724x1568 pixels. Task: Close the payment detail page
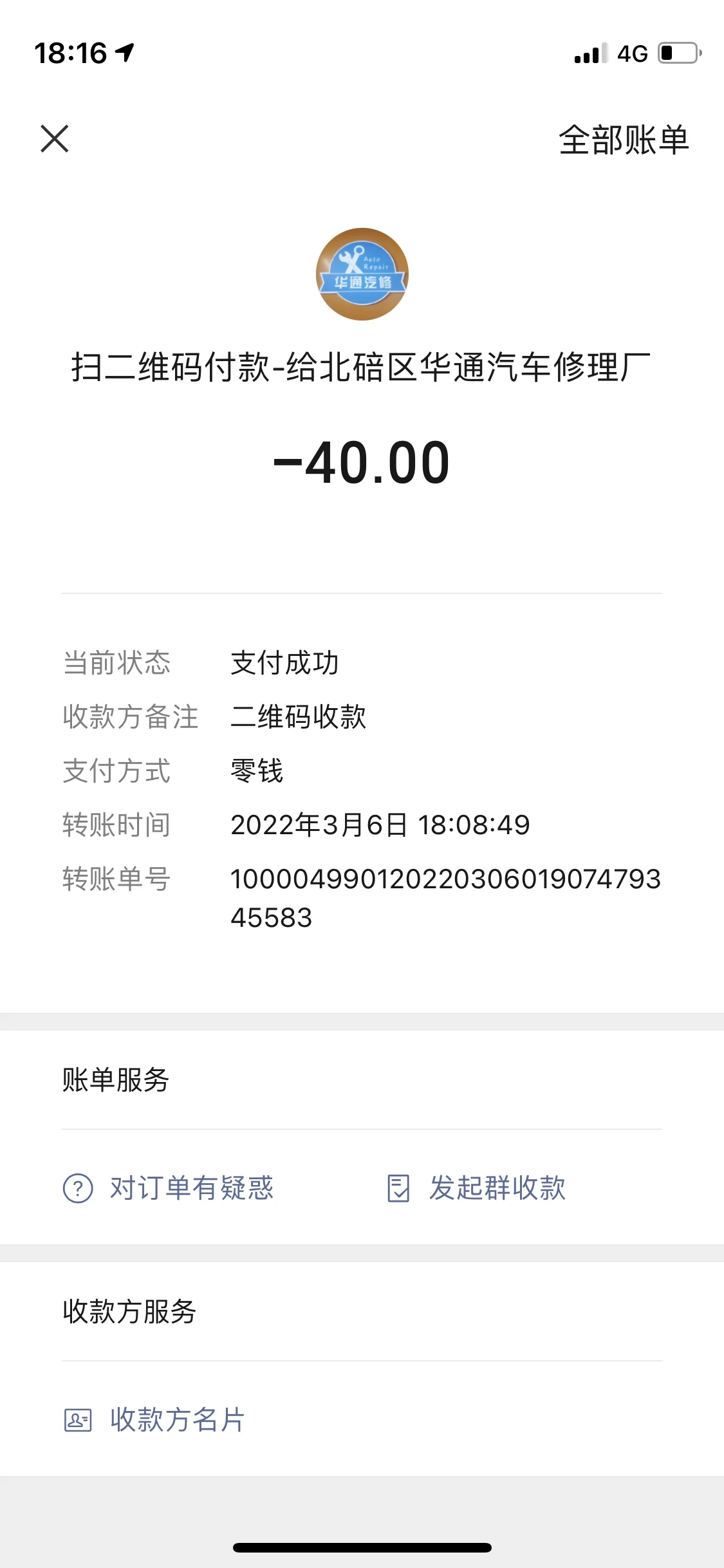55,139
